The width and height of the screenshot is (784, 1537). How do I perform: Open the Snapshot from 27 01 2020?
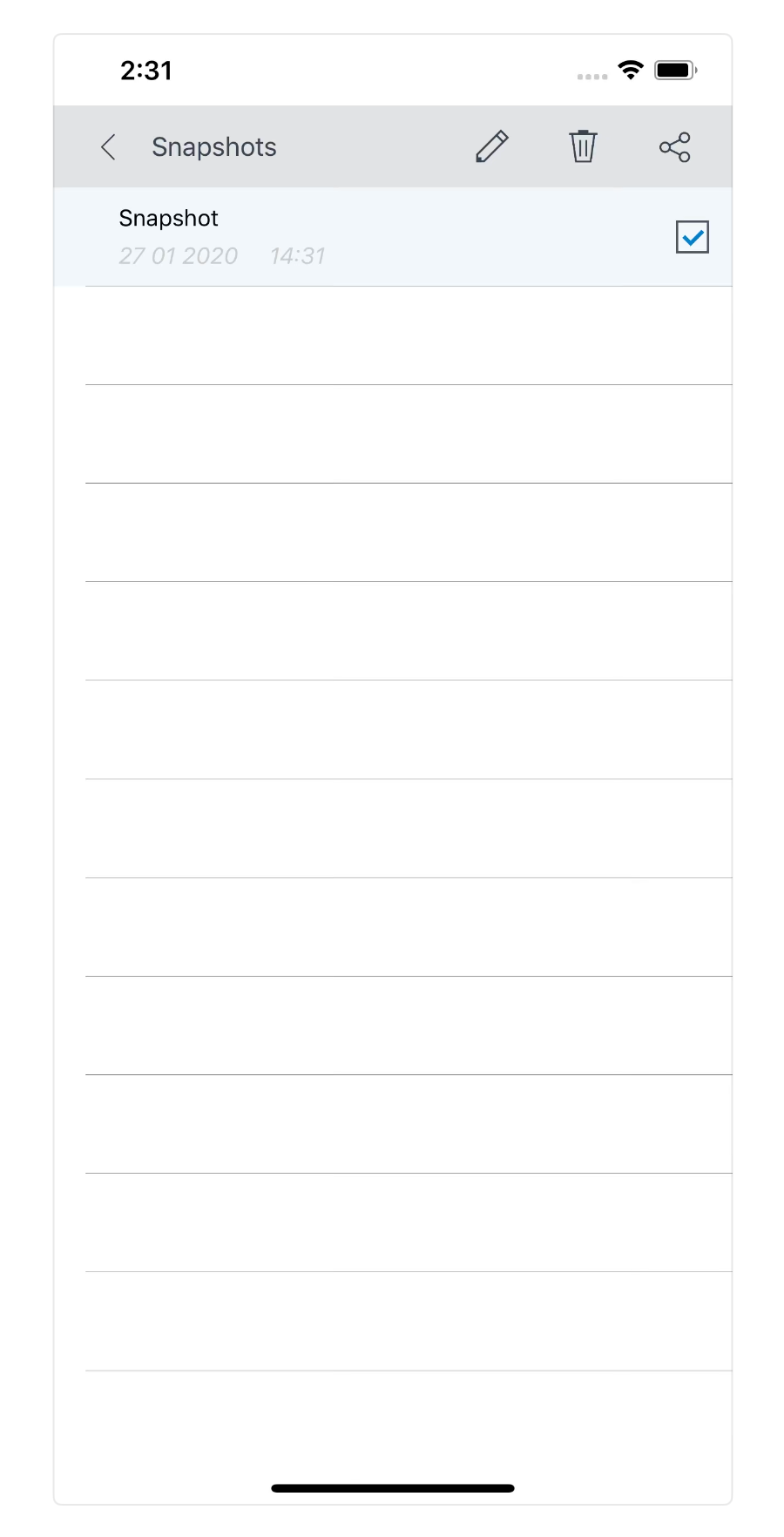point(393,237)
